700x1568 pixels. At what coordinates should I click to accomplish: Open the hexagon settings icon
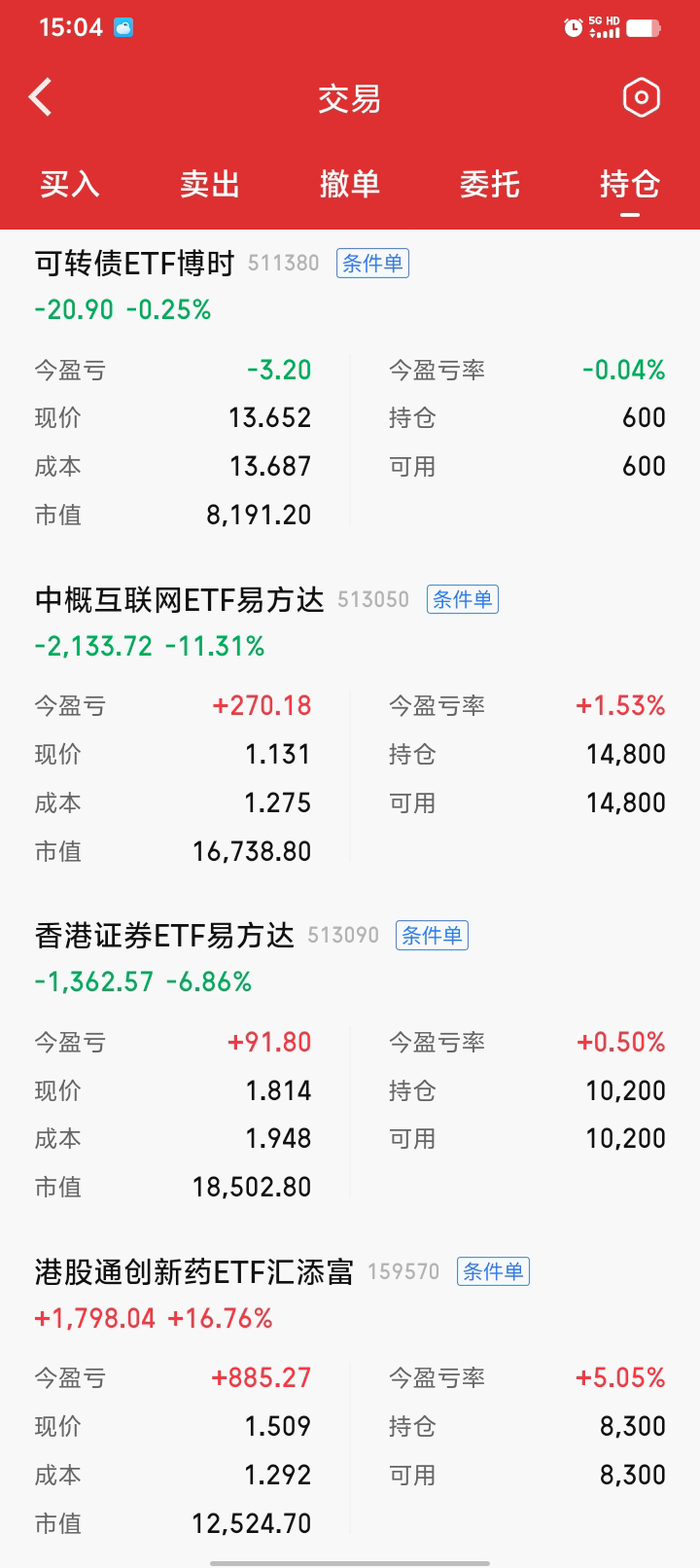click(641, 97)
